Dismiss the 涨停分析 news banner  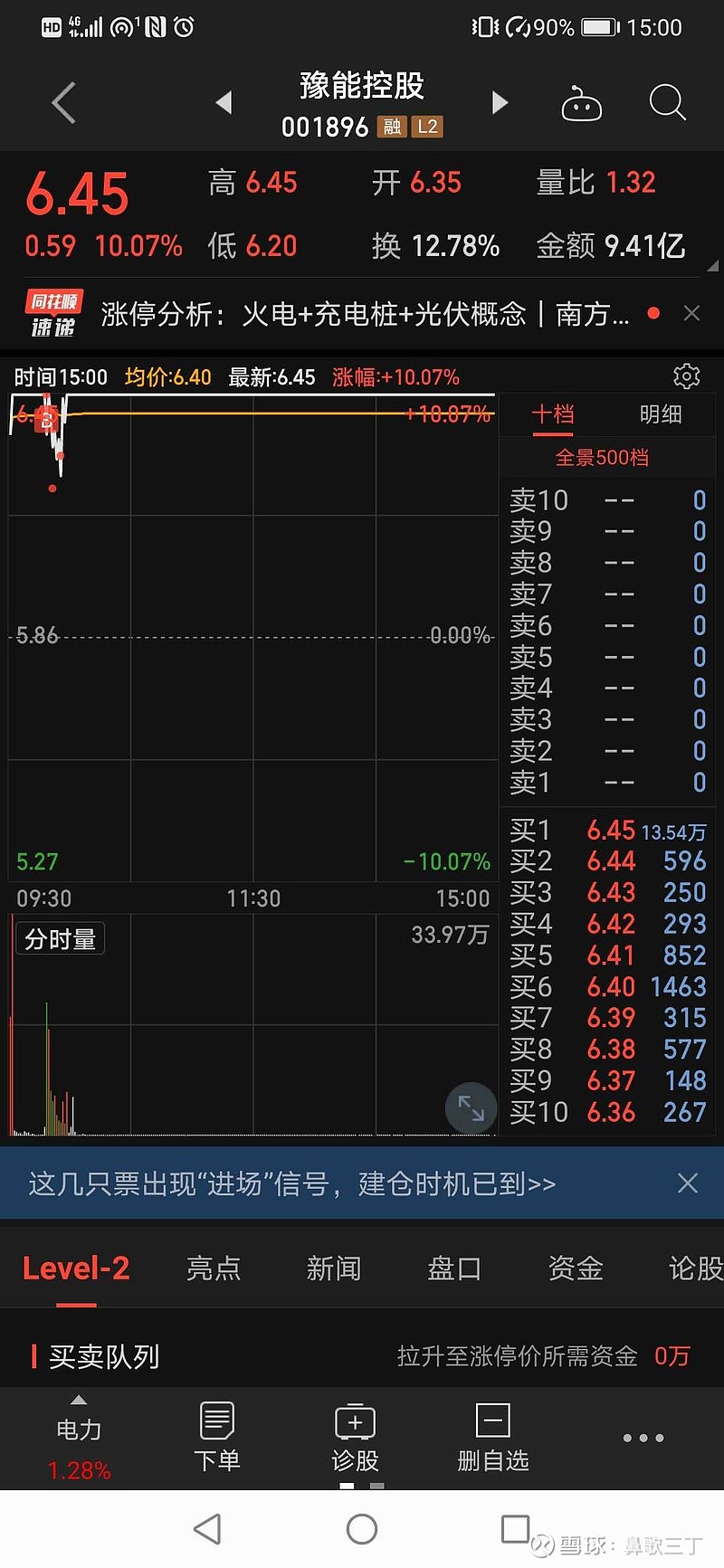click(x=692, y=314)
